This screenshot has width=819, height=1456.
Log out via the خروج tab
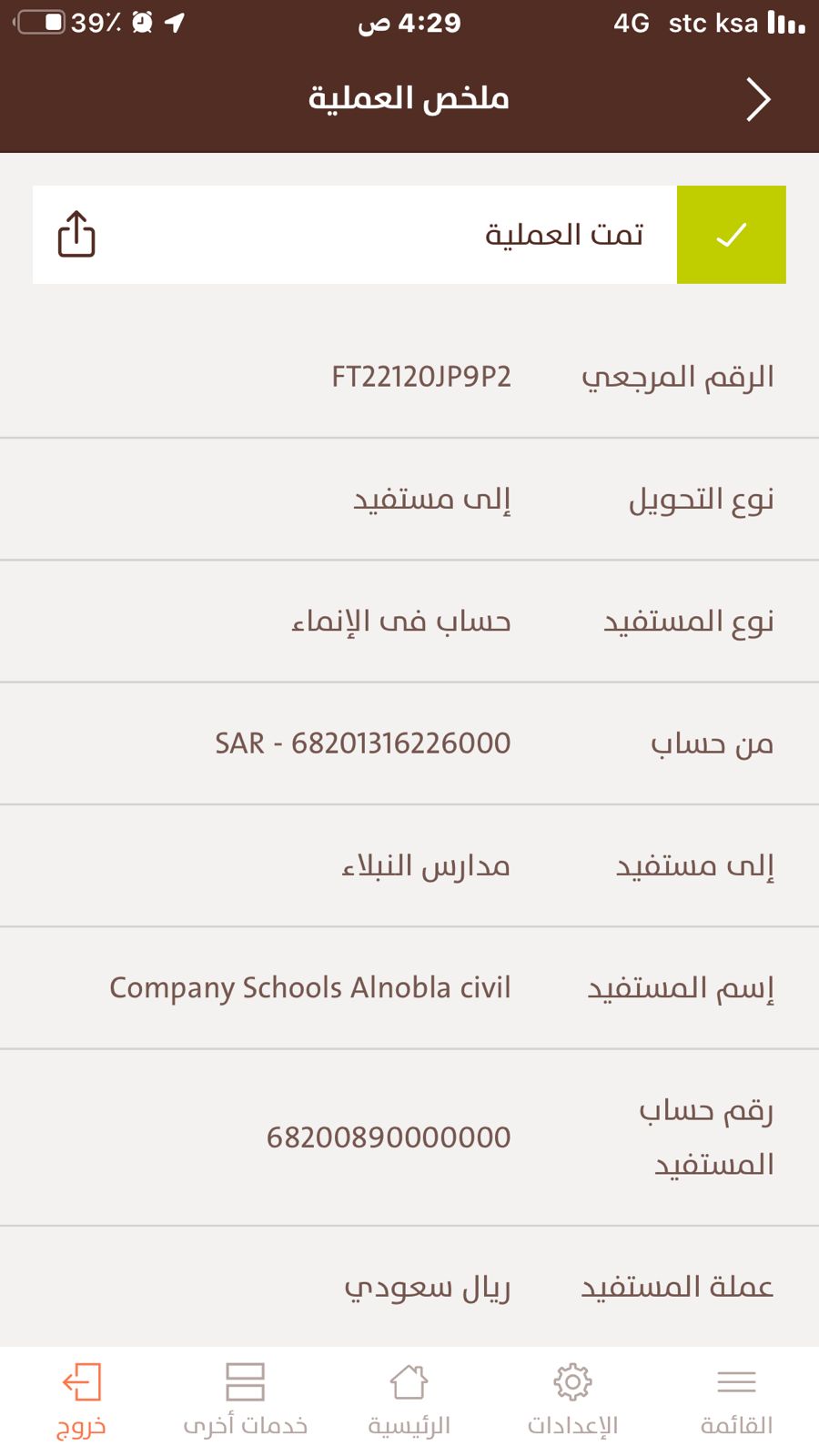coord(82,1400)
